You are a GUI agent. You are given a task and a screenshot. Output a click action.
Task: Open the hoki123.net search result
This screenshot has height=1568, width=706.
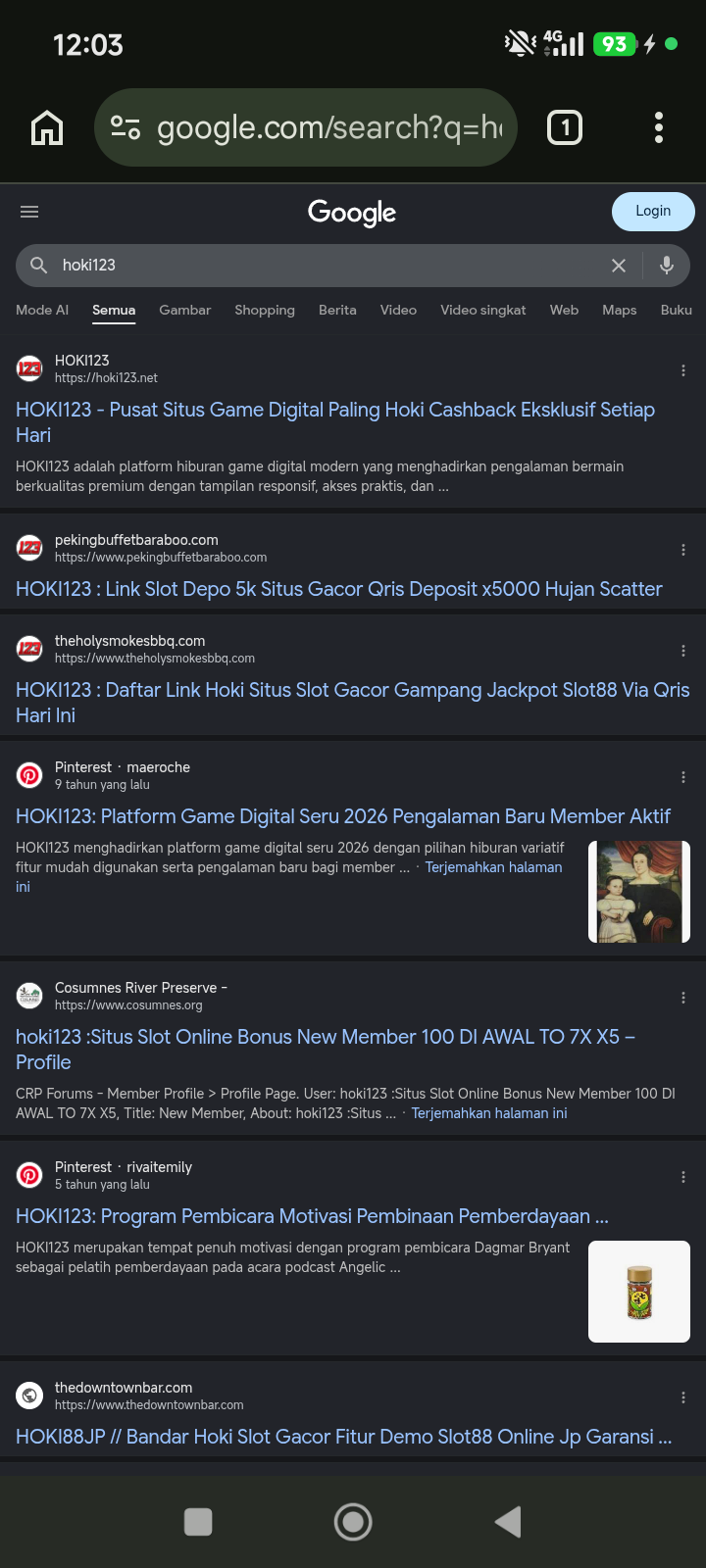pos(335,422)
